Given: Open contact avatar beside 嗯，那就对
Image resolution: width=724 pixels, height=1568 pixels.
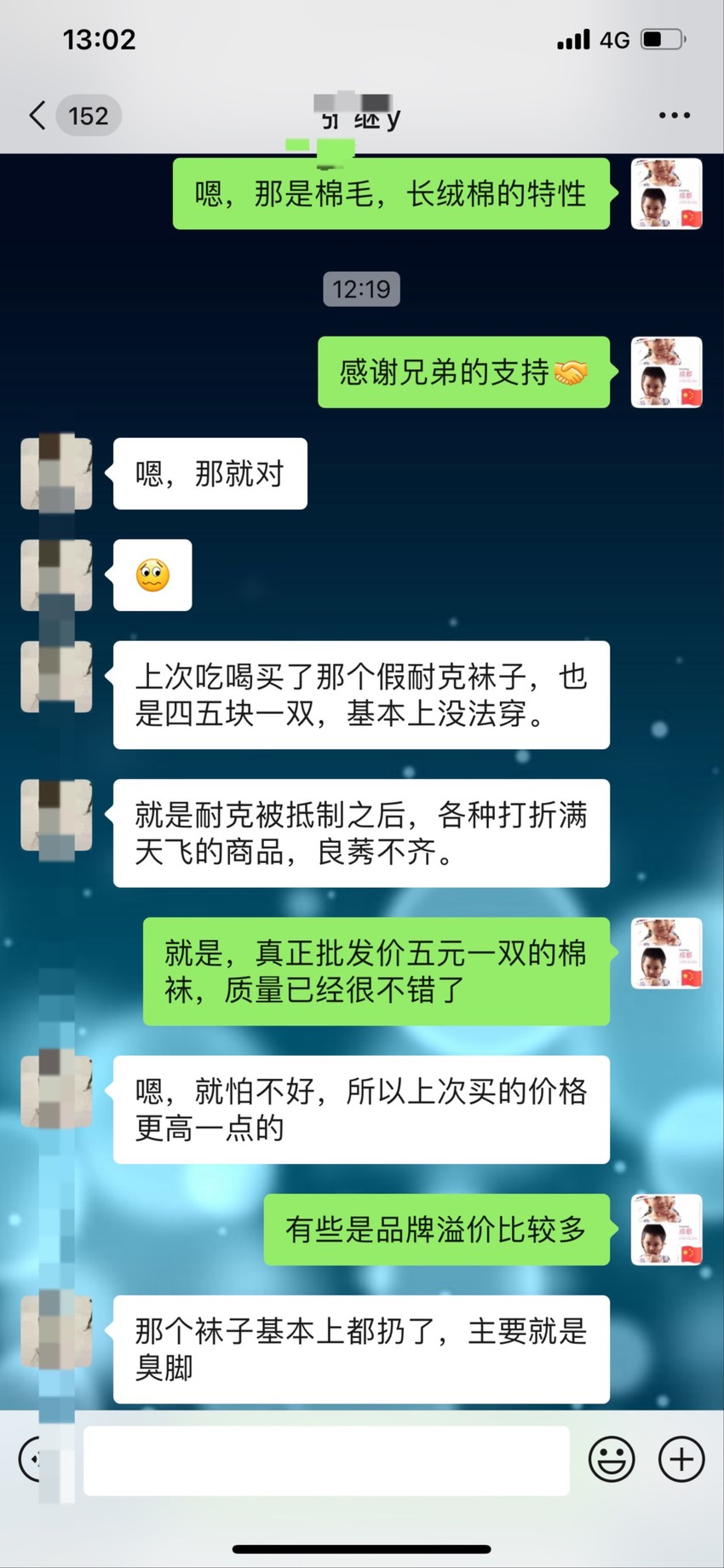Looking at the screenshot, I should point(56,474).
